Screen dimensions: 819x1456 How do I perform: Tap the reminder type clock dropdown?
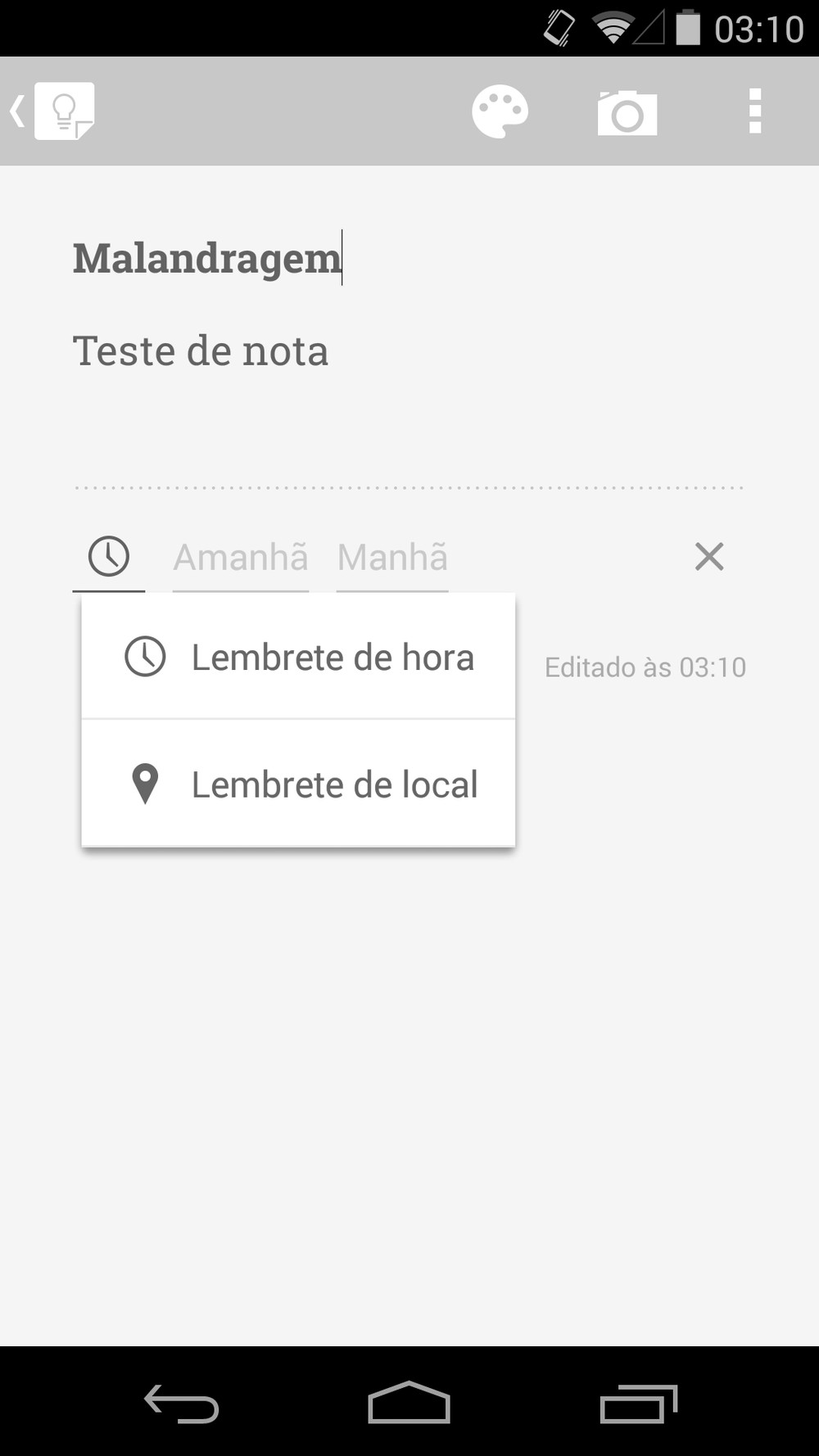109,557
